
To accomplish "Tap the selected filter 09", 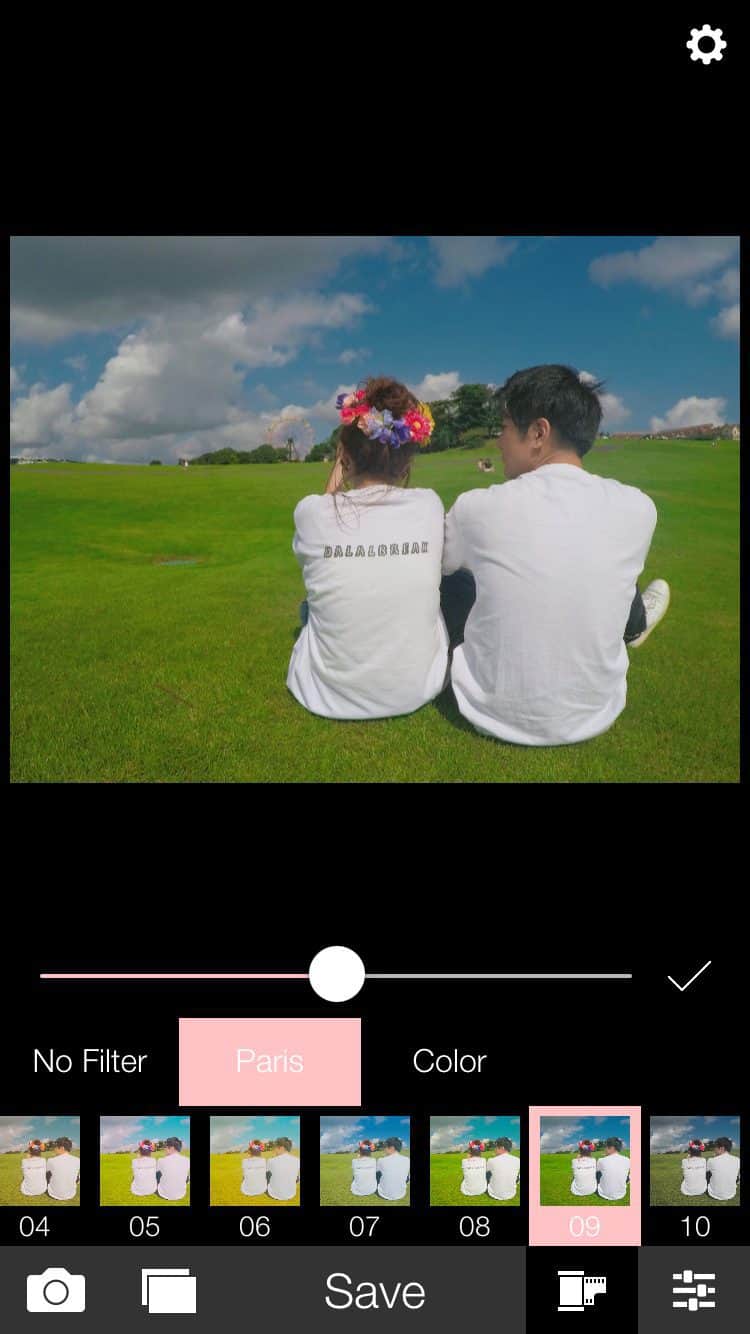I will (585, 1175).
